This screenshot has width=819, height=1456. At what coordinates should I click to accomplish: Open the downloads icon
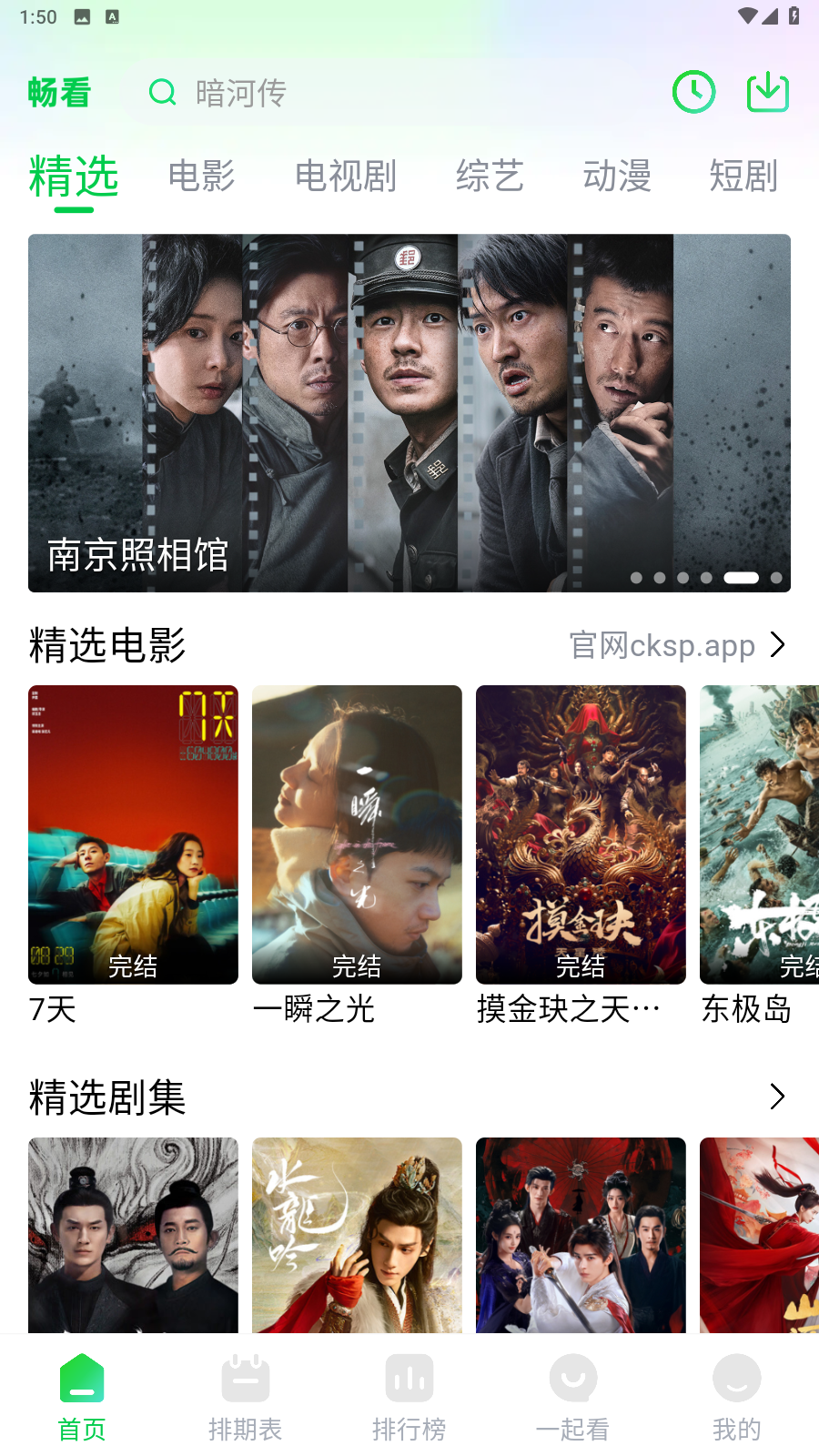coord(767,92)
